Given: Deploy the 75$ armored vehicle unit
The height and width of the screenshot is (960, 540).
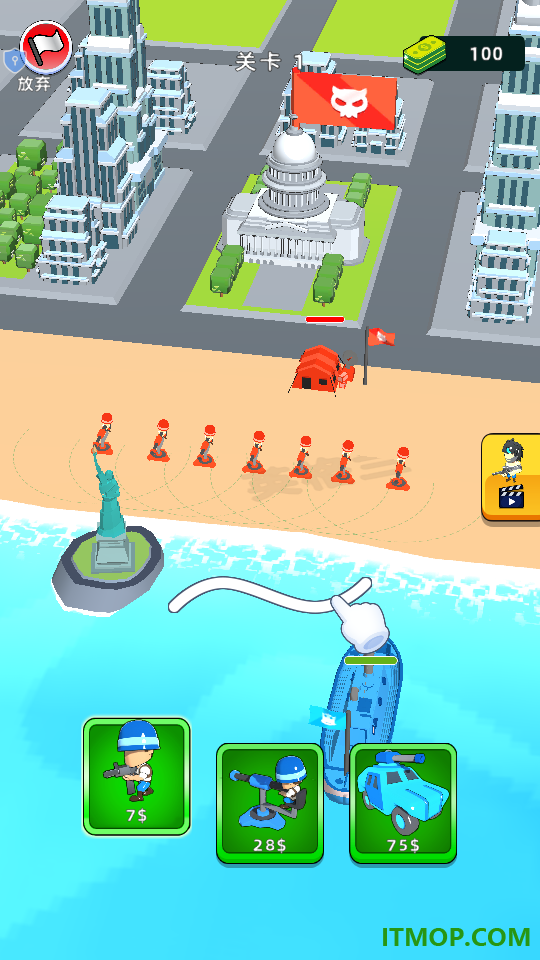Looking at the screenshot, I should 403,803.
